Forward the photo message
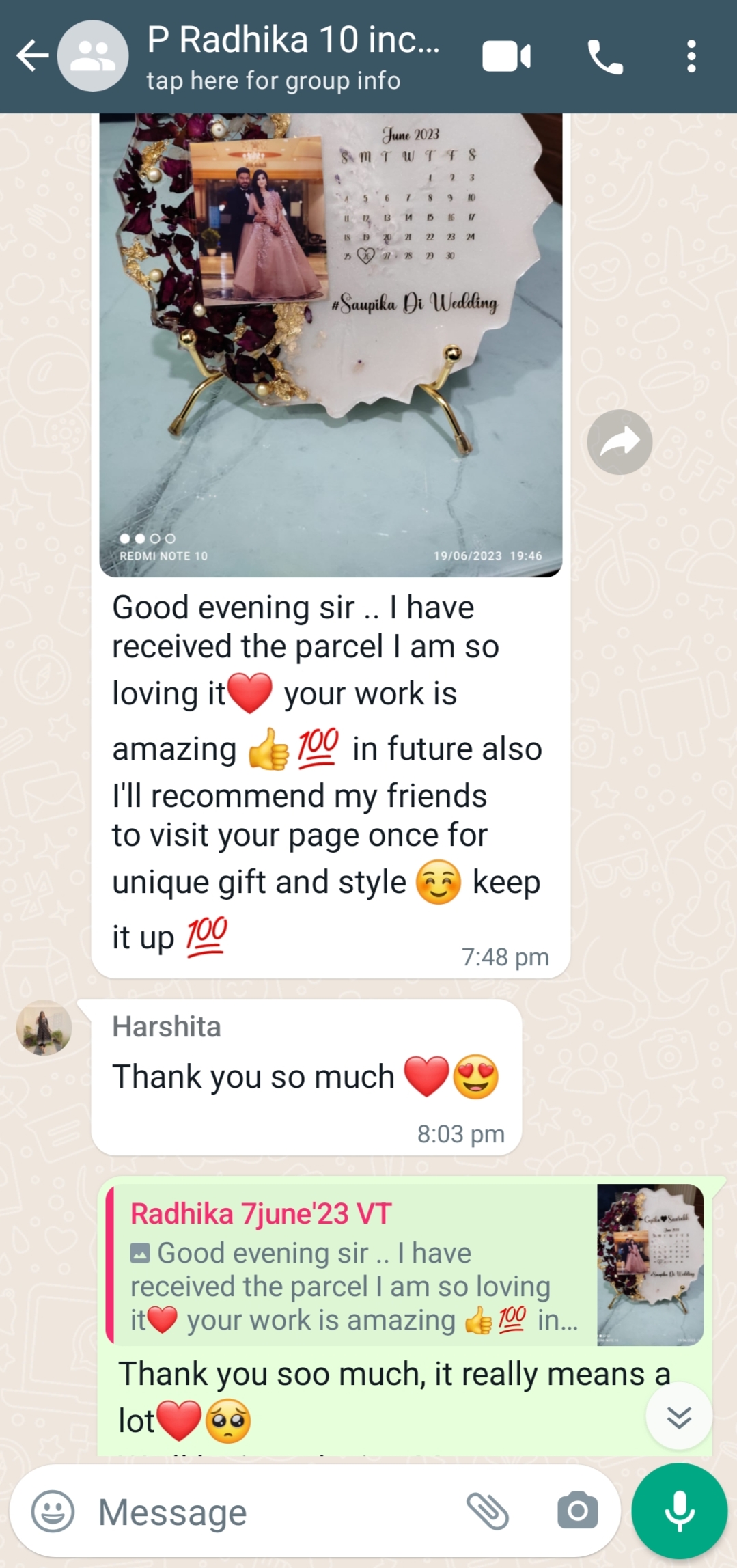Screen dimensions: 737x1568 click(620, 442)
